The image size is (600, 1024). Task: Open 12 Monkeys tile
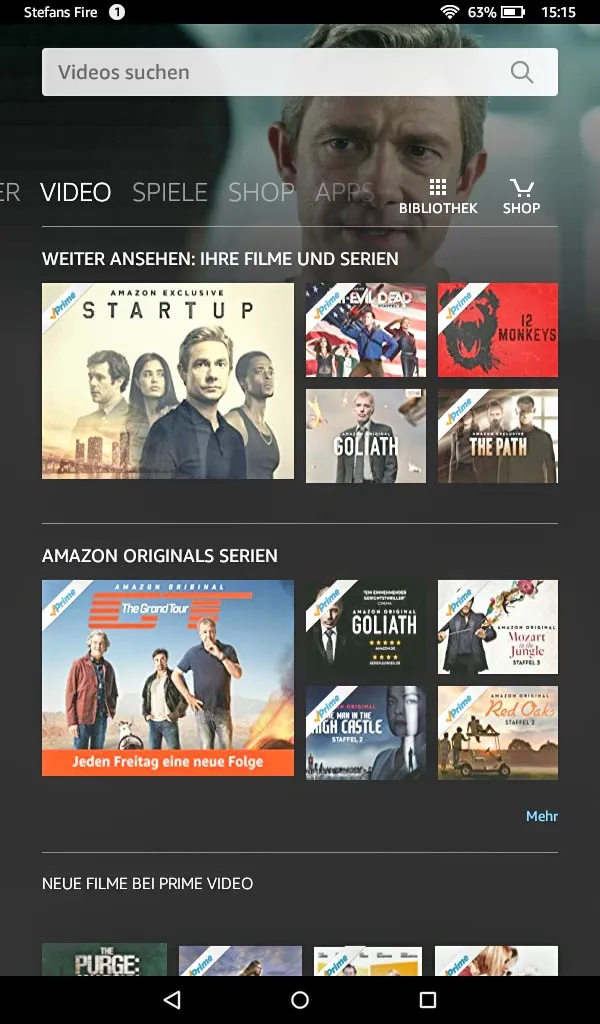tap(498, 330)
